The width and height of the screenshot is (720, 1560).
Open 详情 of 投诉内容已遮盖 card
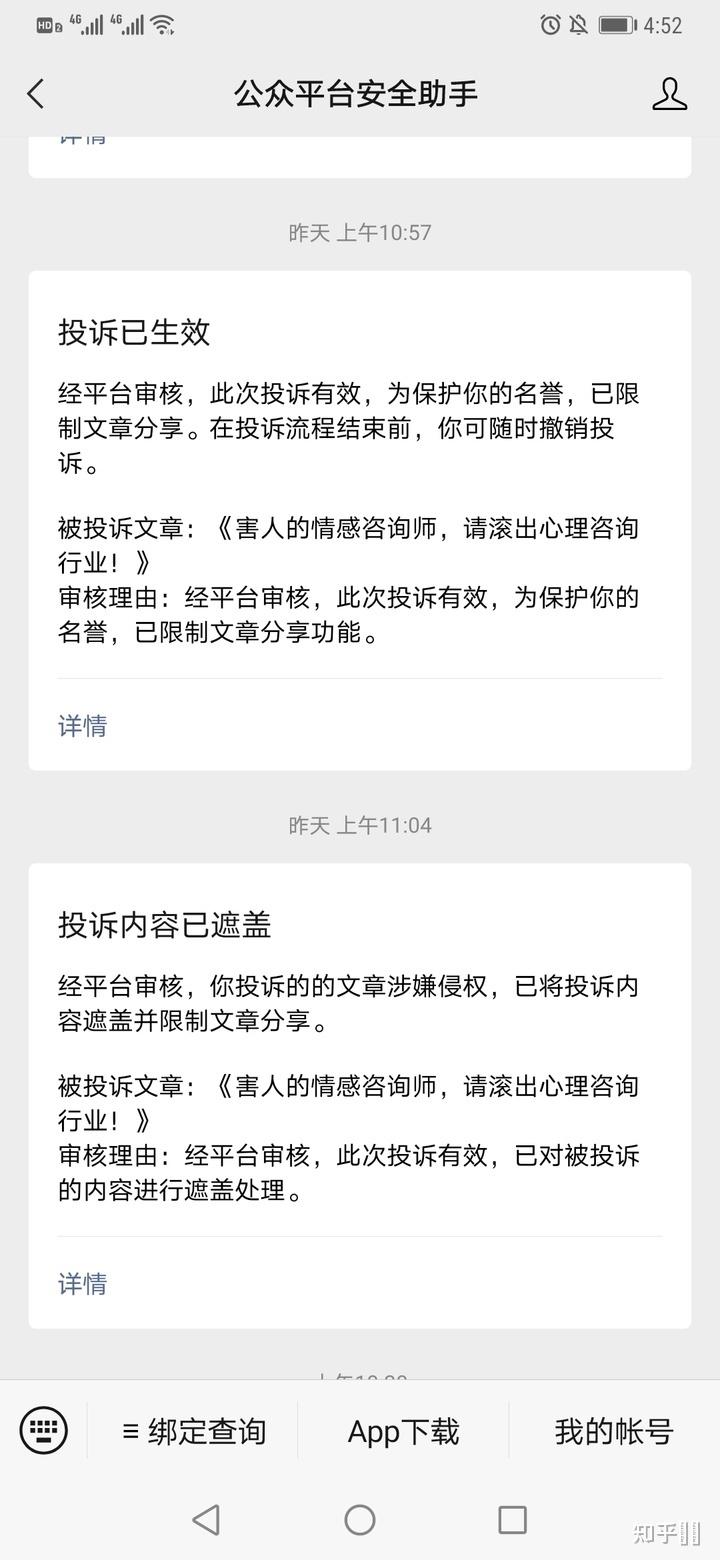83,1284
